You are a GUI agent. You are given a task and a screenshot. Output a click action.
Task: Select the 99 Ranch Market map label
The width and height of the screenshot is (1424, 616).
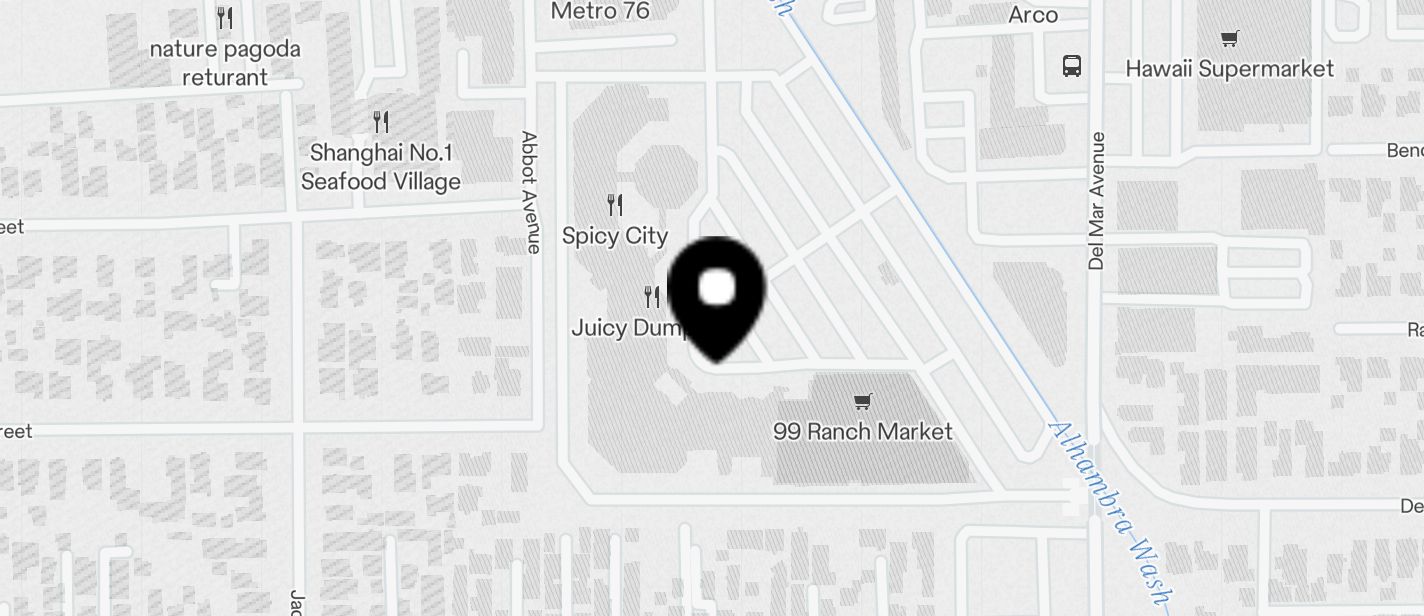(862, 430)
